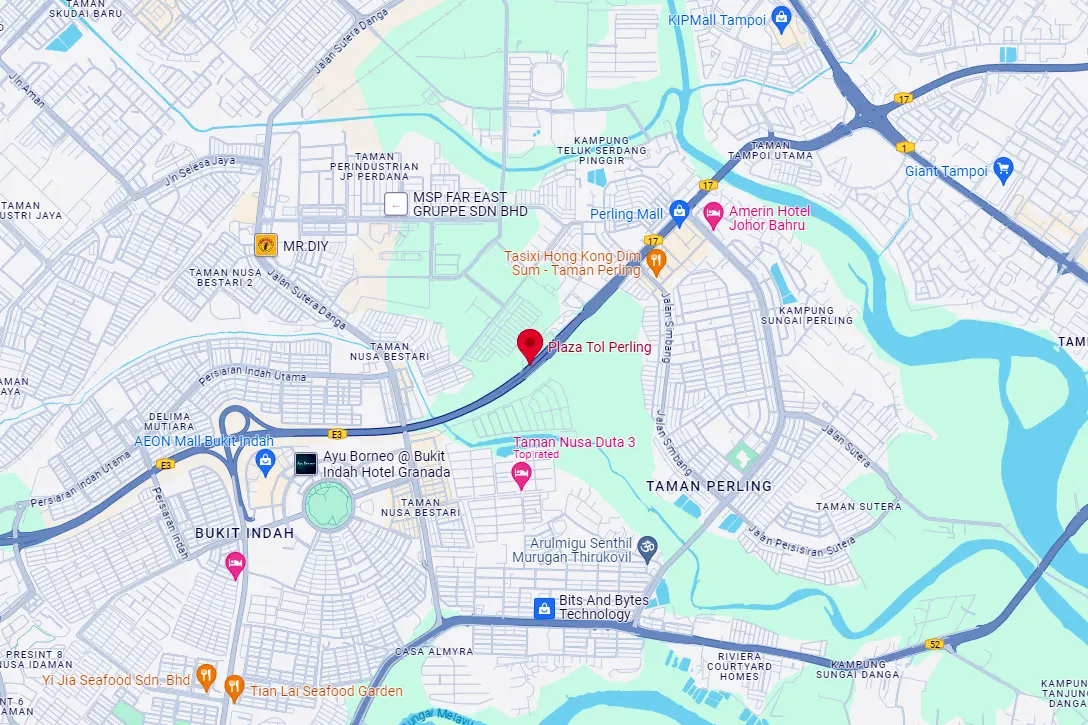Select the Ayu Borneo Hotel Granada marker
Screen dimensions: 1088x725
[x=306, y=464]
